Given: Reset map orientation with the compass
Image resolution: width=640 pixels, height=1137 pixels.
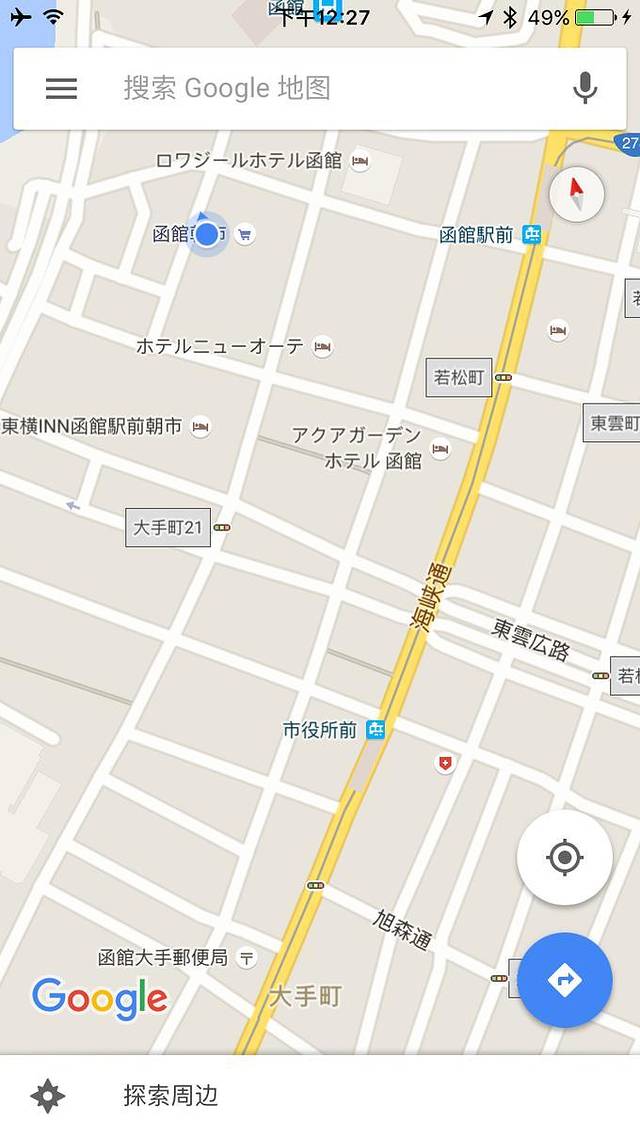Looking at the screenshot, I should pyautogui.click(x=576, y=193).
